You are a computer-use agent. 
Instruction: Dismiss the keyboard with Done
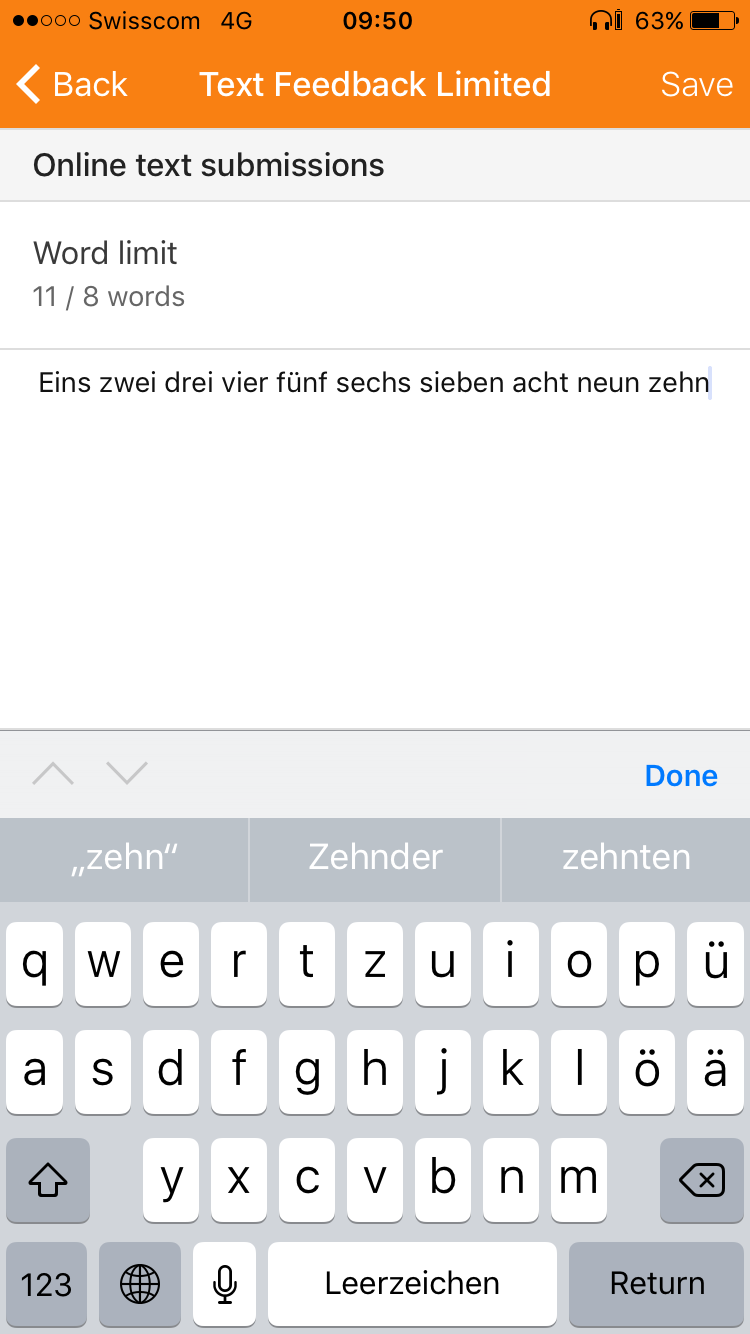pos(681,775)
